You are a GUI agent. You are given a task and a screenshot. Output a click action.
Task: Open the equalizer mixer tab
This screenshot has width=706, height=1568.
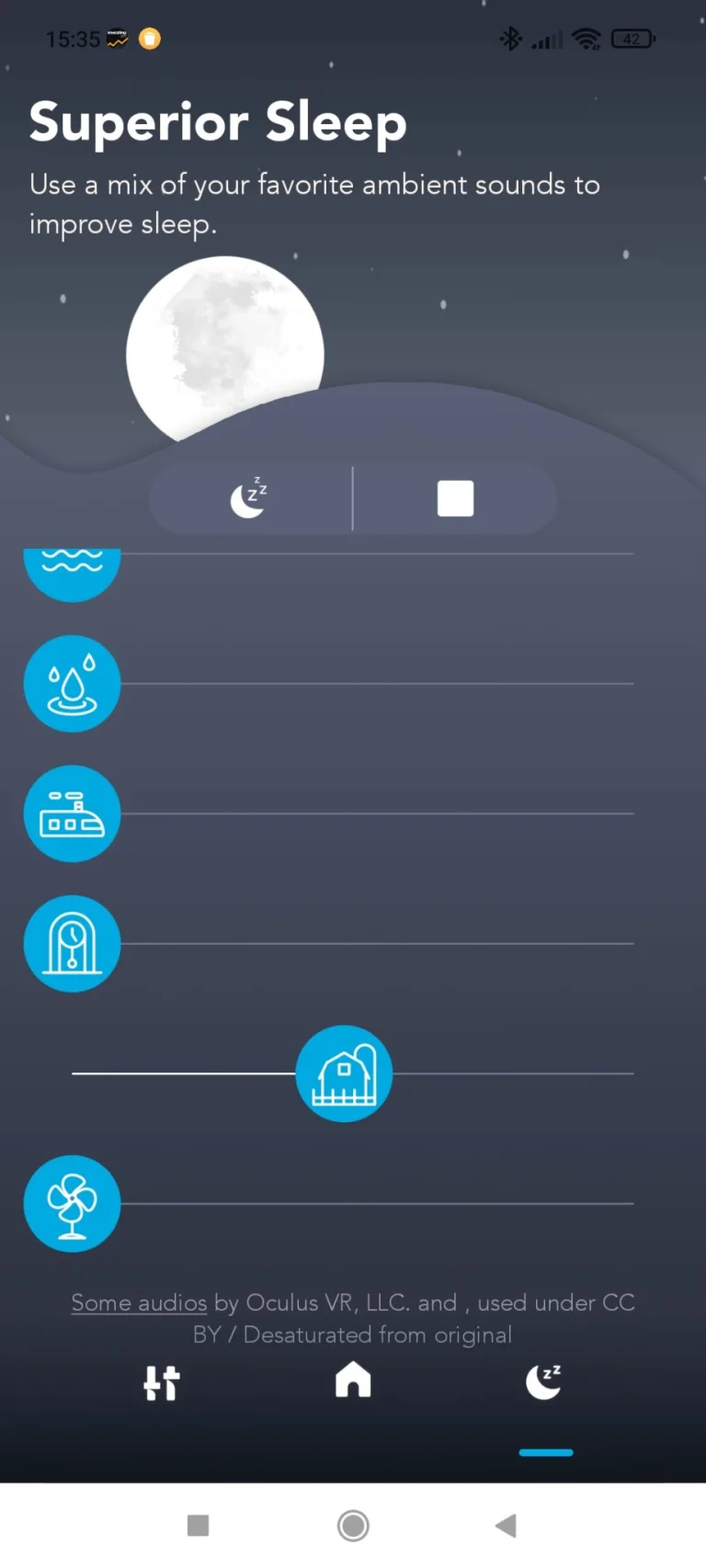coord(162,1382)
